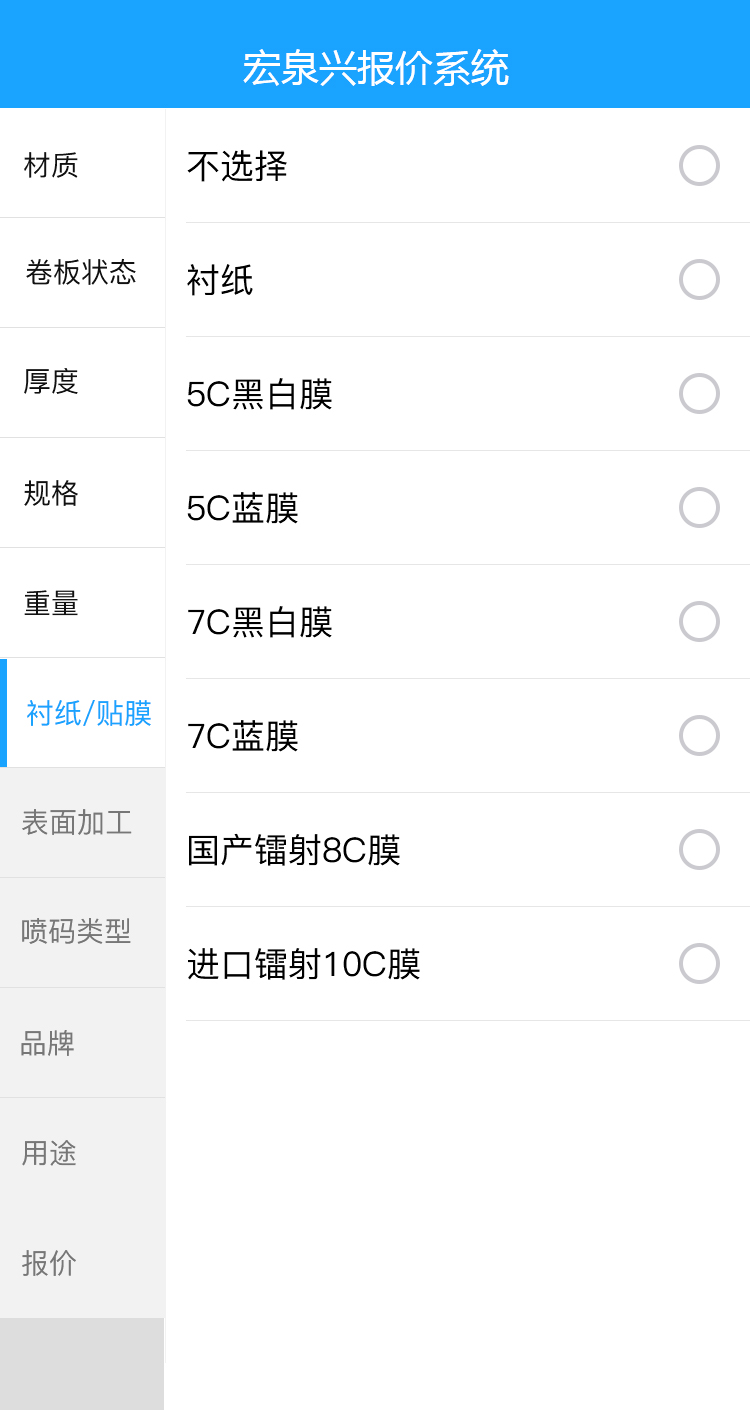Pick the 5C蓝膜 option
Screen dimensions: 750x1410
[699, 508]
